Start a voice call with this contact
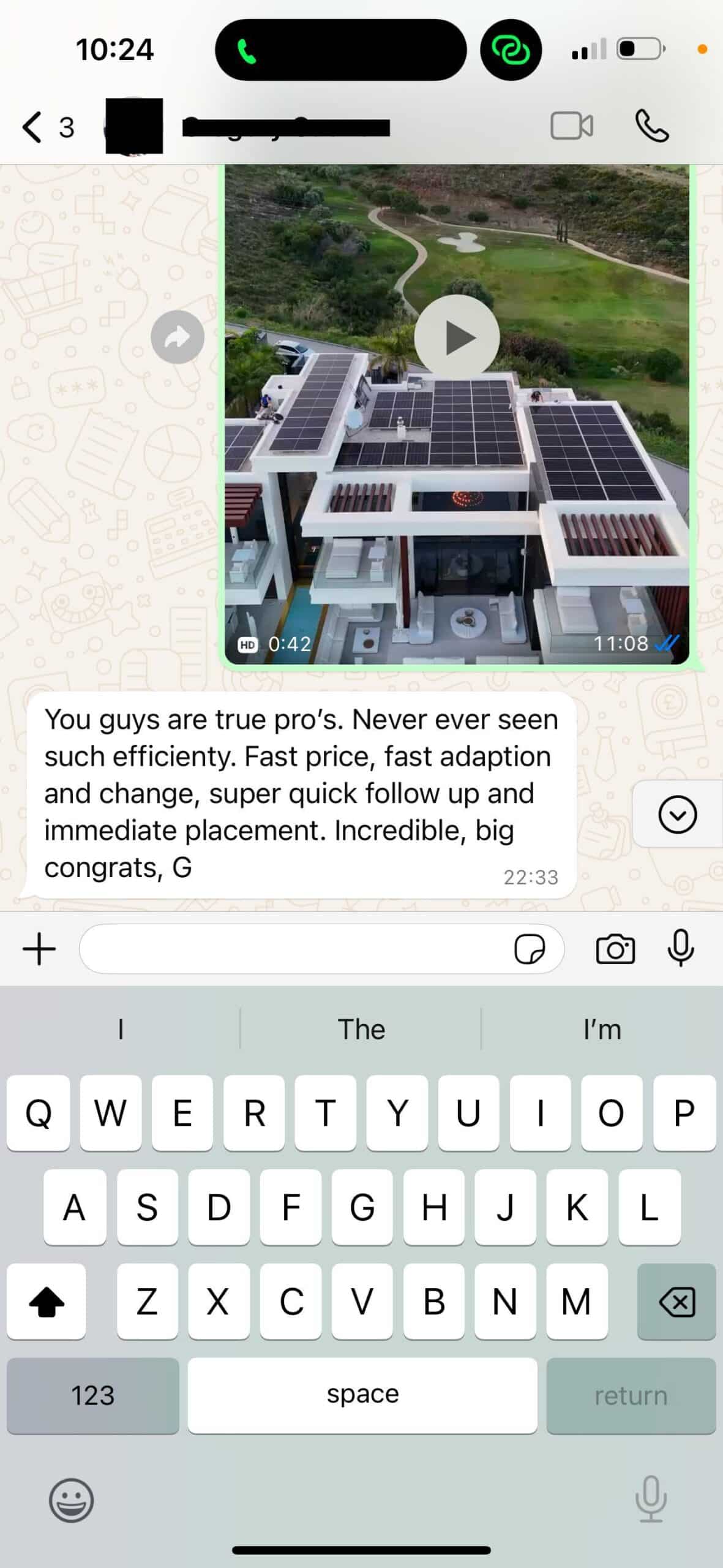This screenshot has width=723, height=1568. 651,126
